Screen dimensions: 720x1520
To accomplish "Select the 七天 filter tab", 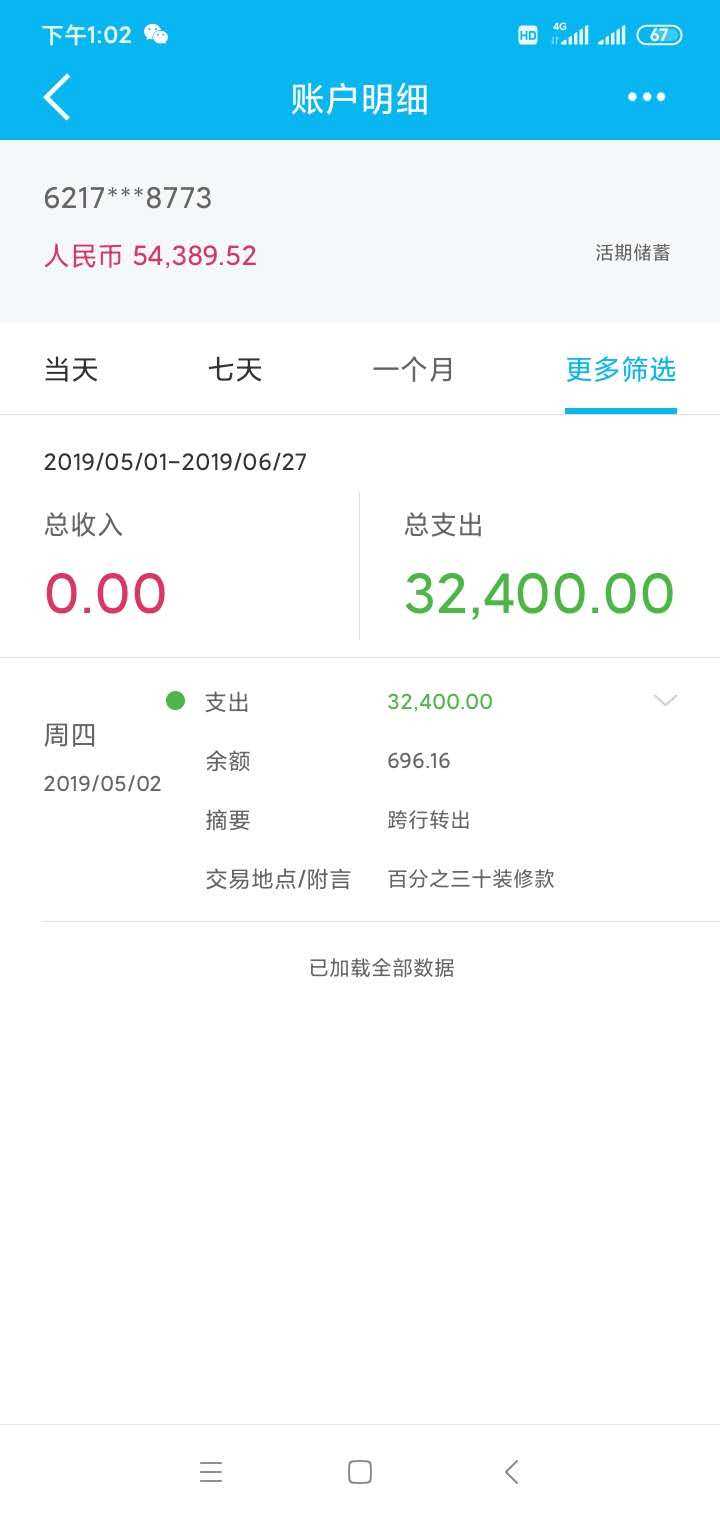I will point(235,370).
